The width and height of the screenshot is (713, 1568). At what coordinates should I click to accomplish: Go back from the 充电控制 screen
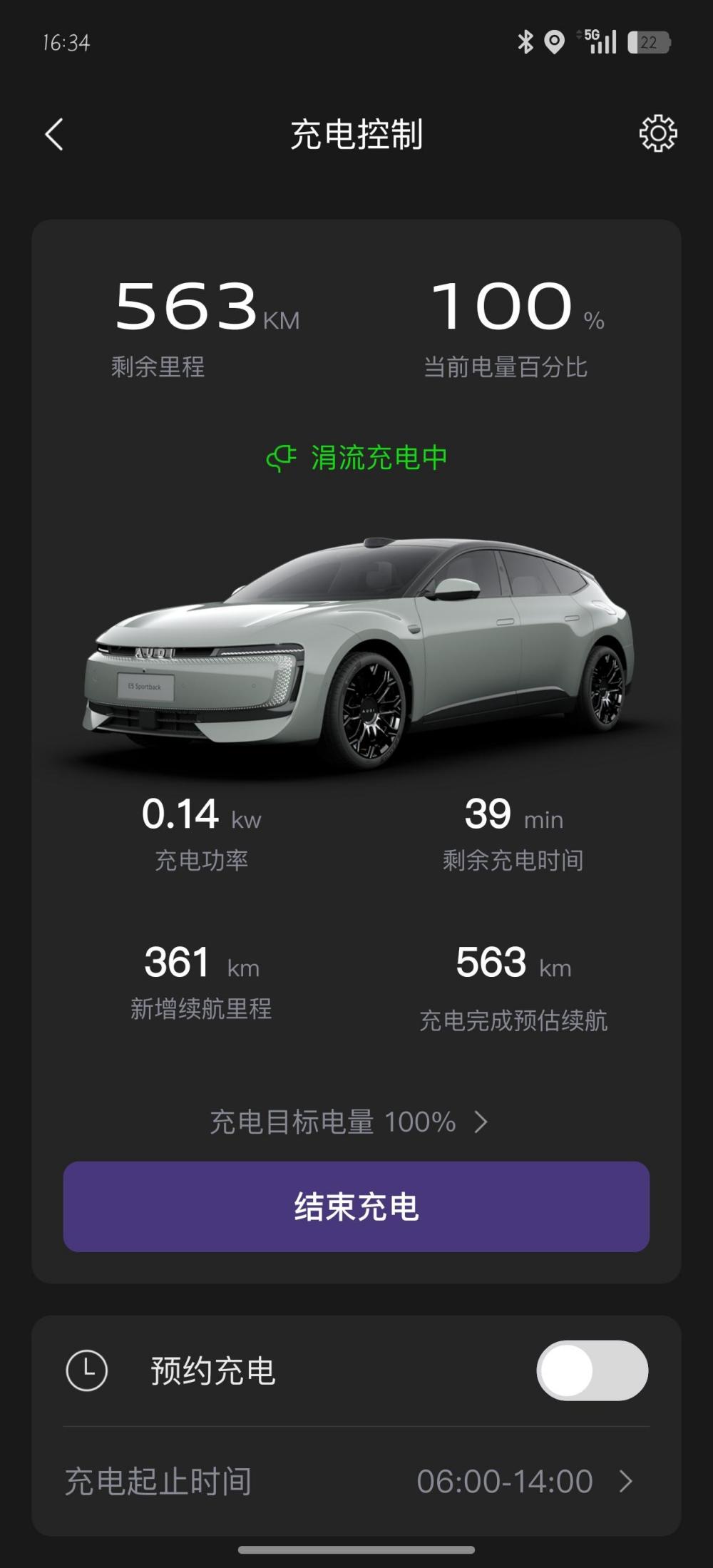tap(54, 134)
